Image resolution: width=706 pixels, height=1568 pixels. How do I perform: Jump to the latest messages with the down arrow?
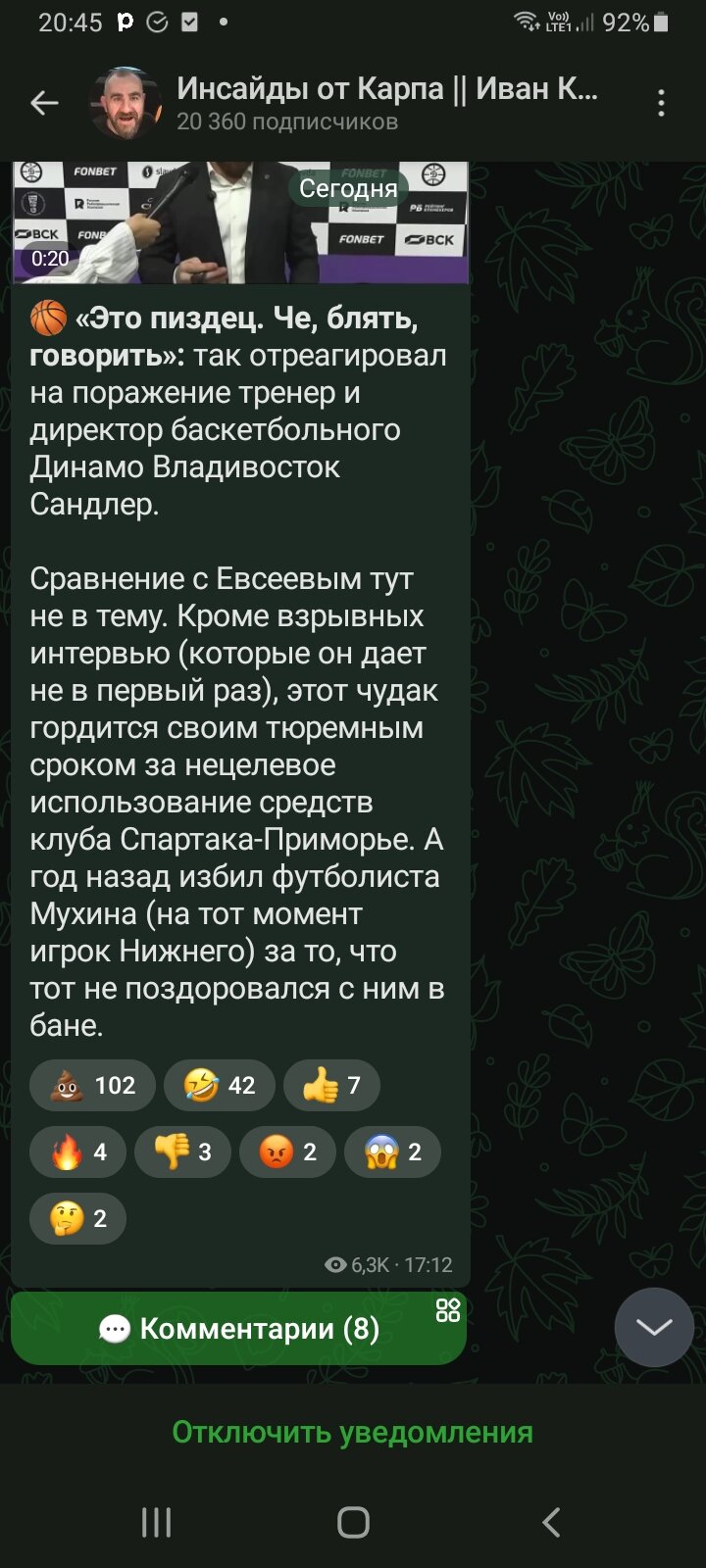point(653,1328)
